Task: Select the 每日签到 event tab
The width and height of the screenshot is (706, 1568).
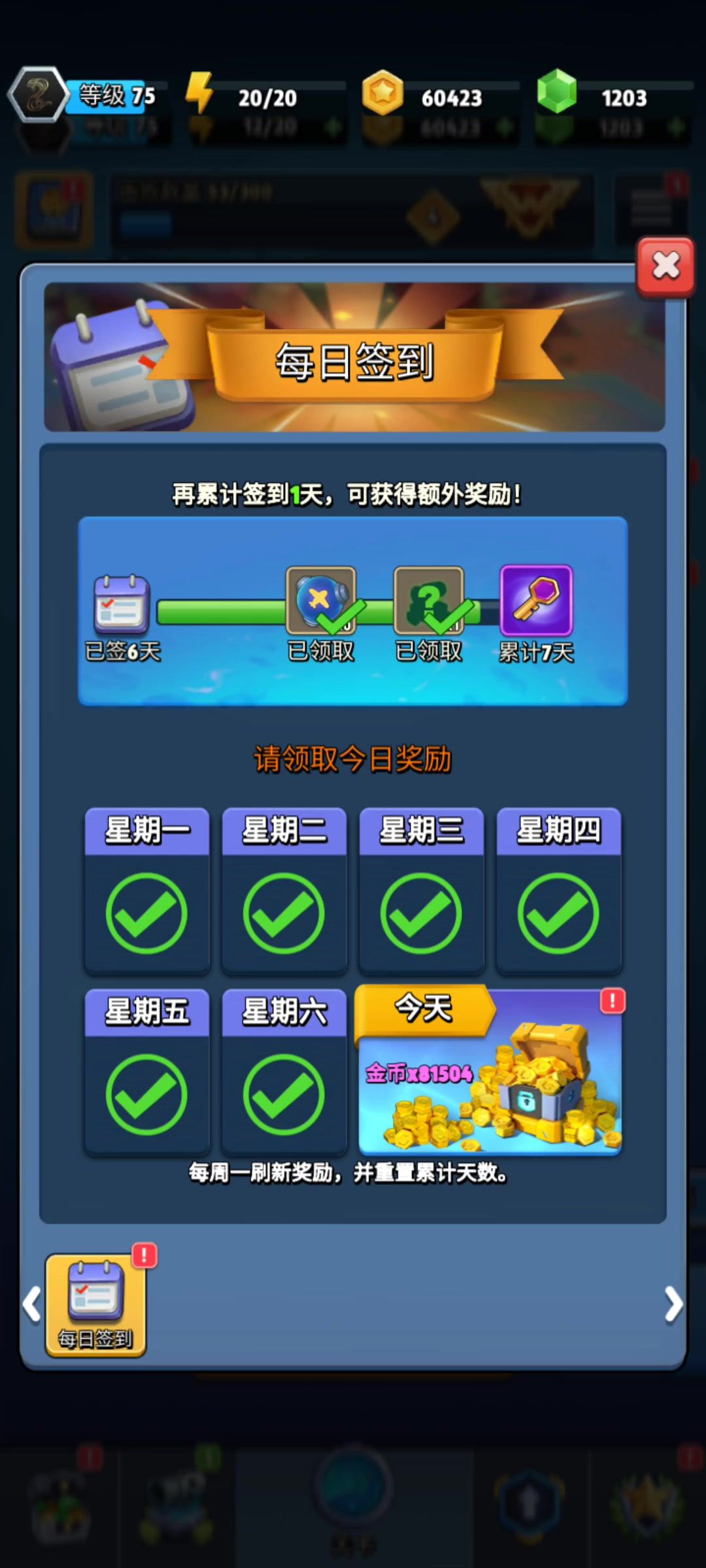Action: pos(95,1305)
